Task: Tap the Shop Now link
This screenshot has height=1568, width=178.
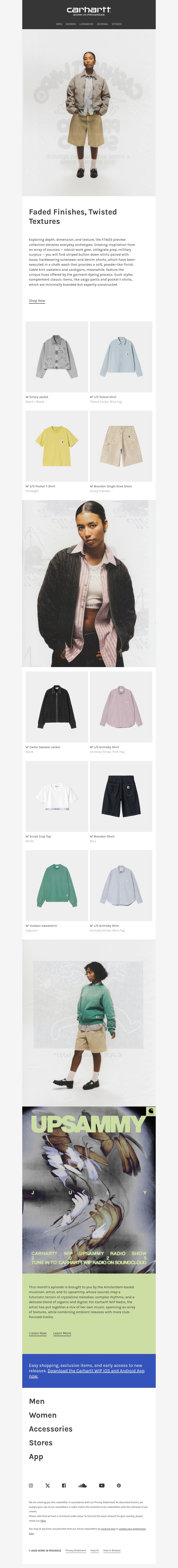Action: [x=37, y=301]
